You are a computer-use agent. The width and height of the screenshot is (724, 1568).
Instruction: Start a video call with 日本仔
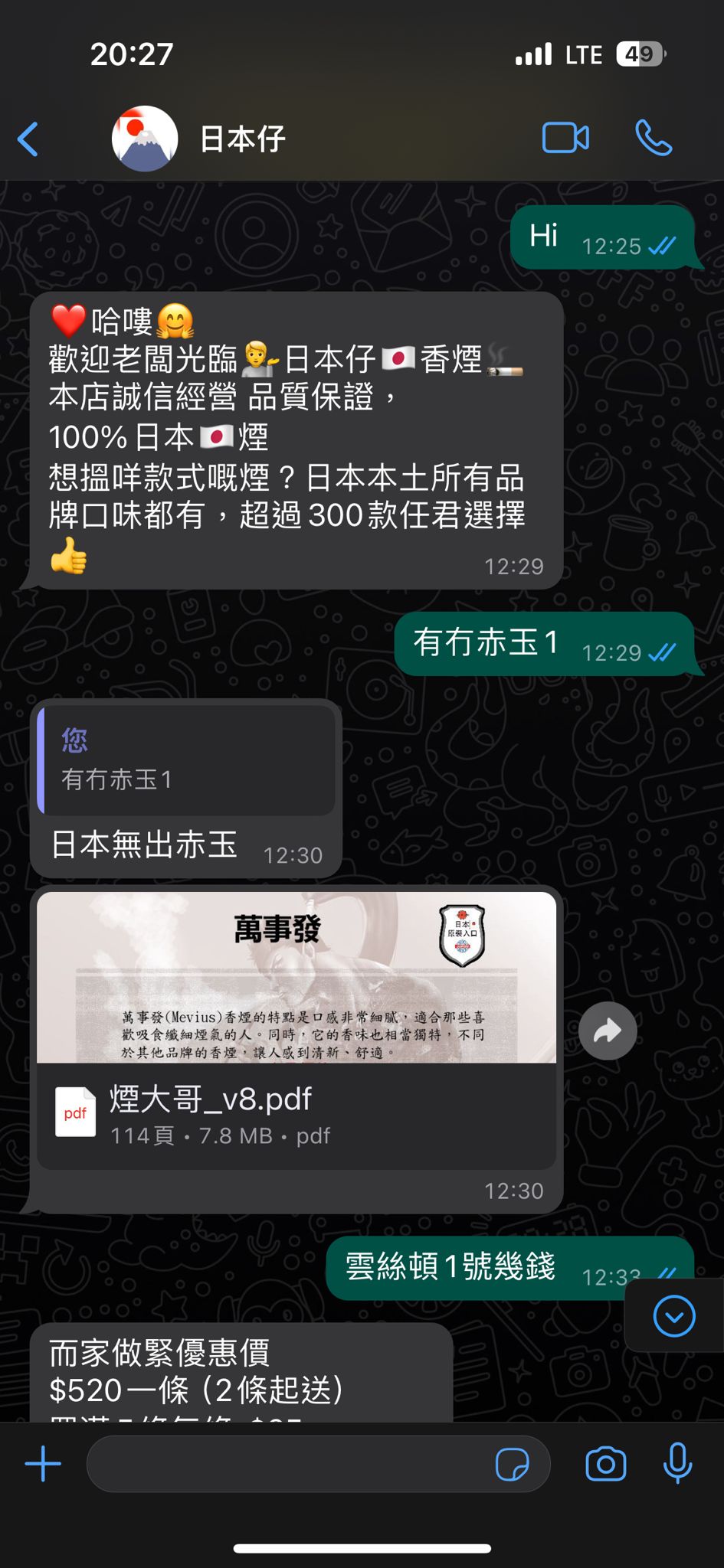(x=565, y=139)
